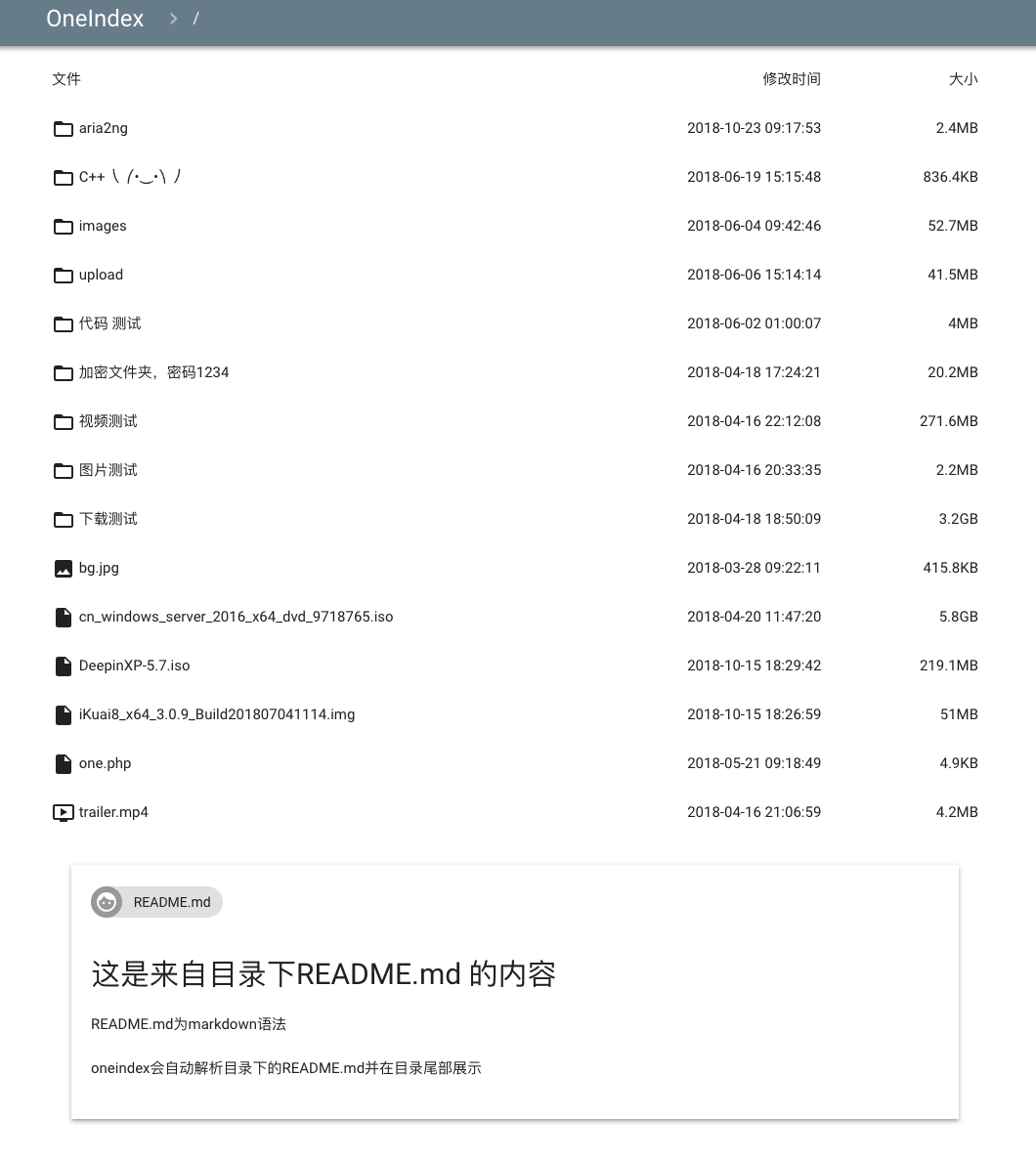Select the DeepinXP-5.7.iso file
Viewport: 1036px width, 1160px height.
[x=134, y=666]
